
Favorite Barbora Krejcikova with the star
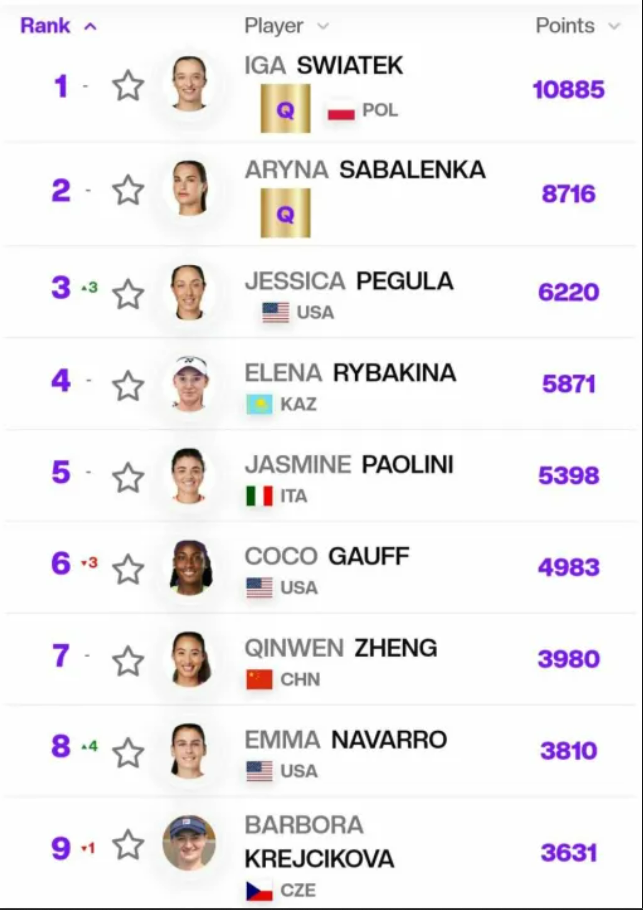click(128, 846)
